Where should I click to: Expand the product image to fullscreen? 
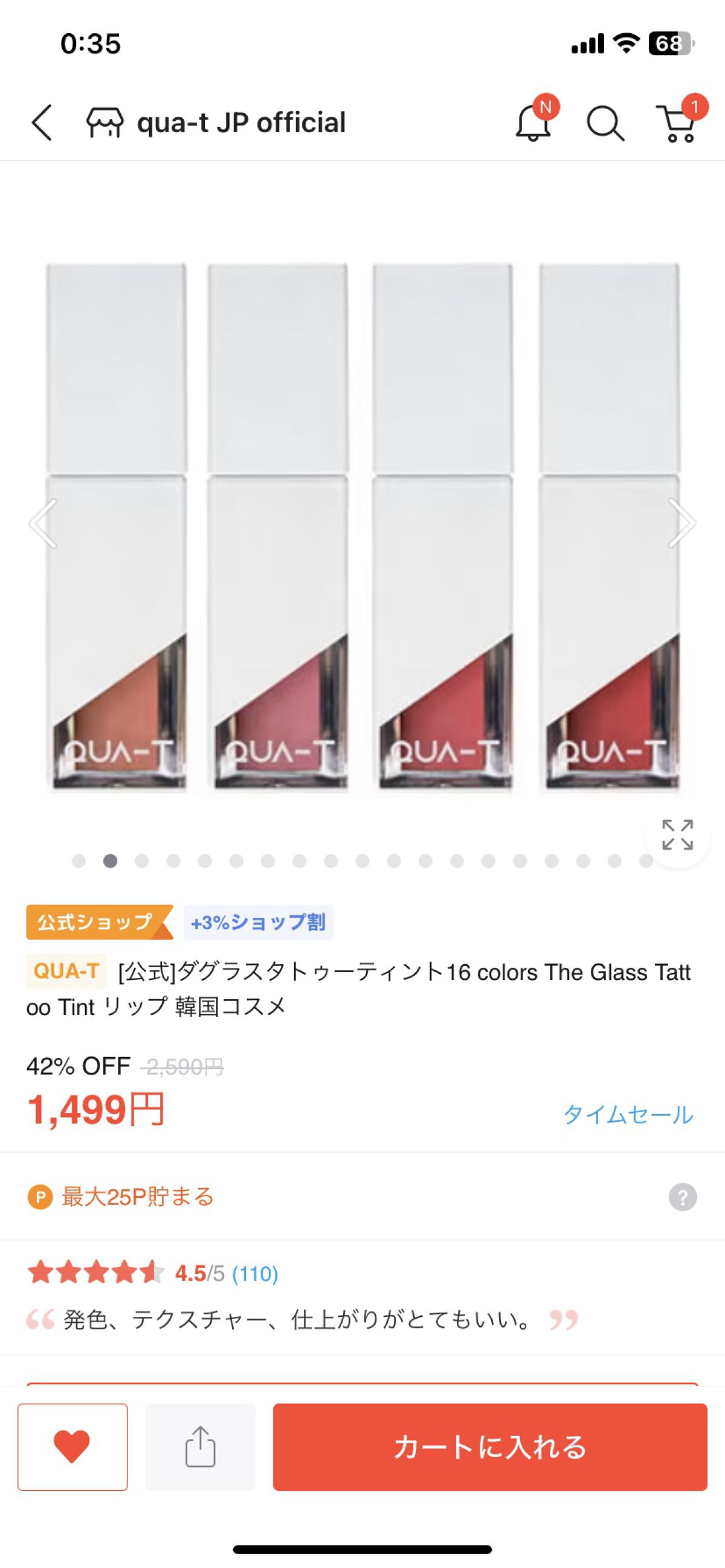(x=677, y=834)
